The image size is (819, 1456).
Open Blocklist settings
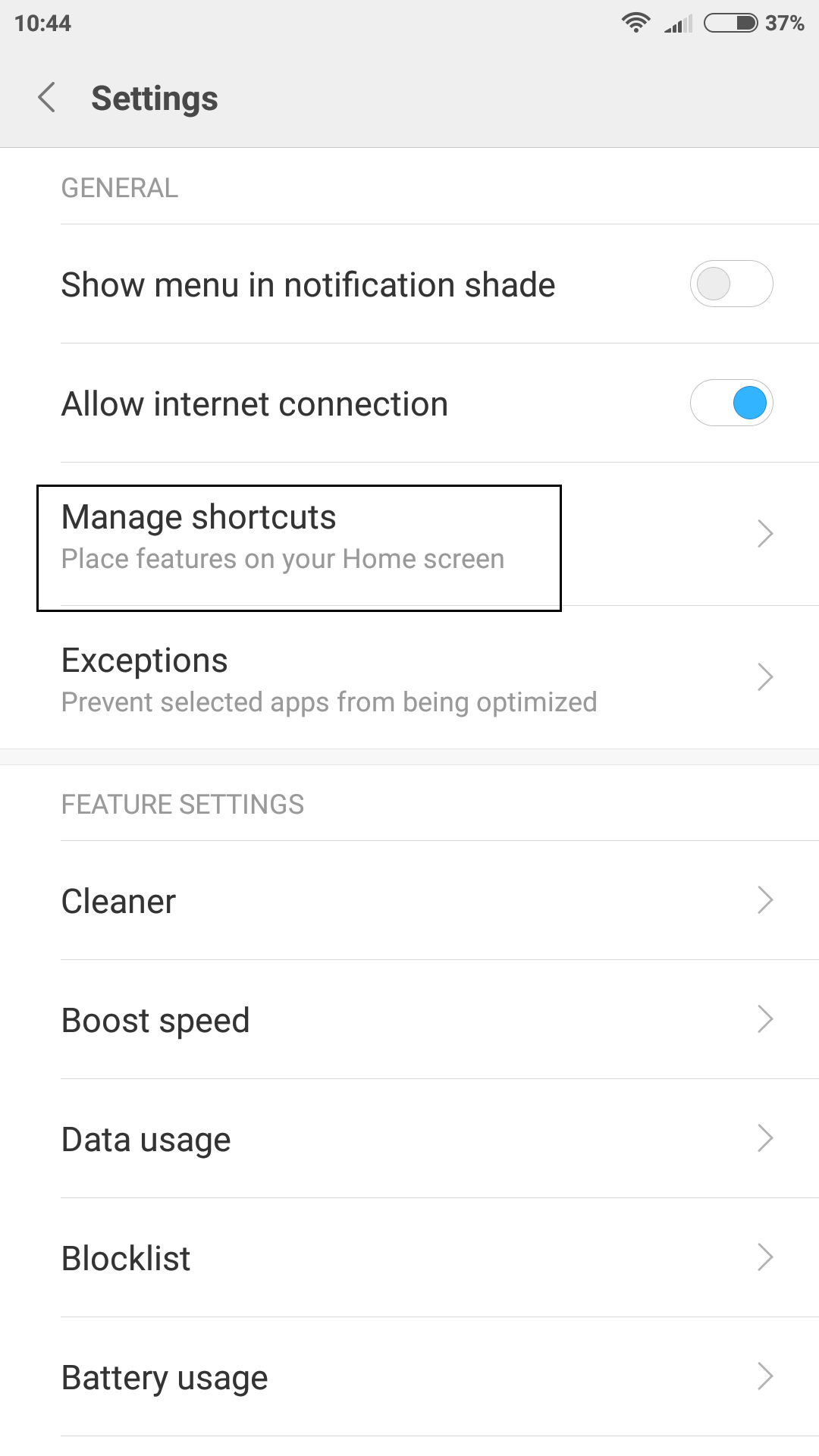click(x=409, y=1257)
